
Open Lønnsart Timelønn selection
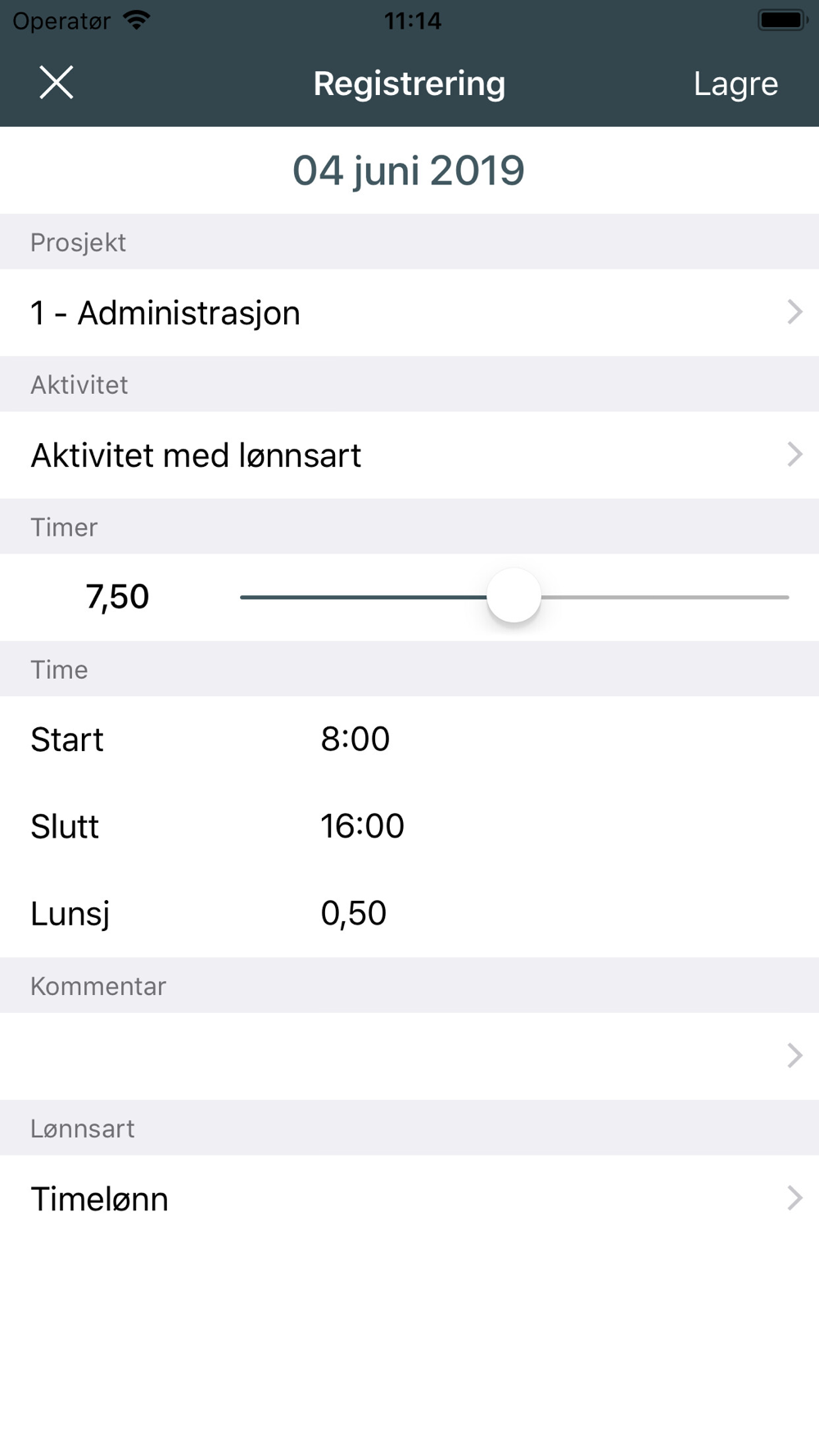(409, 1199)
